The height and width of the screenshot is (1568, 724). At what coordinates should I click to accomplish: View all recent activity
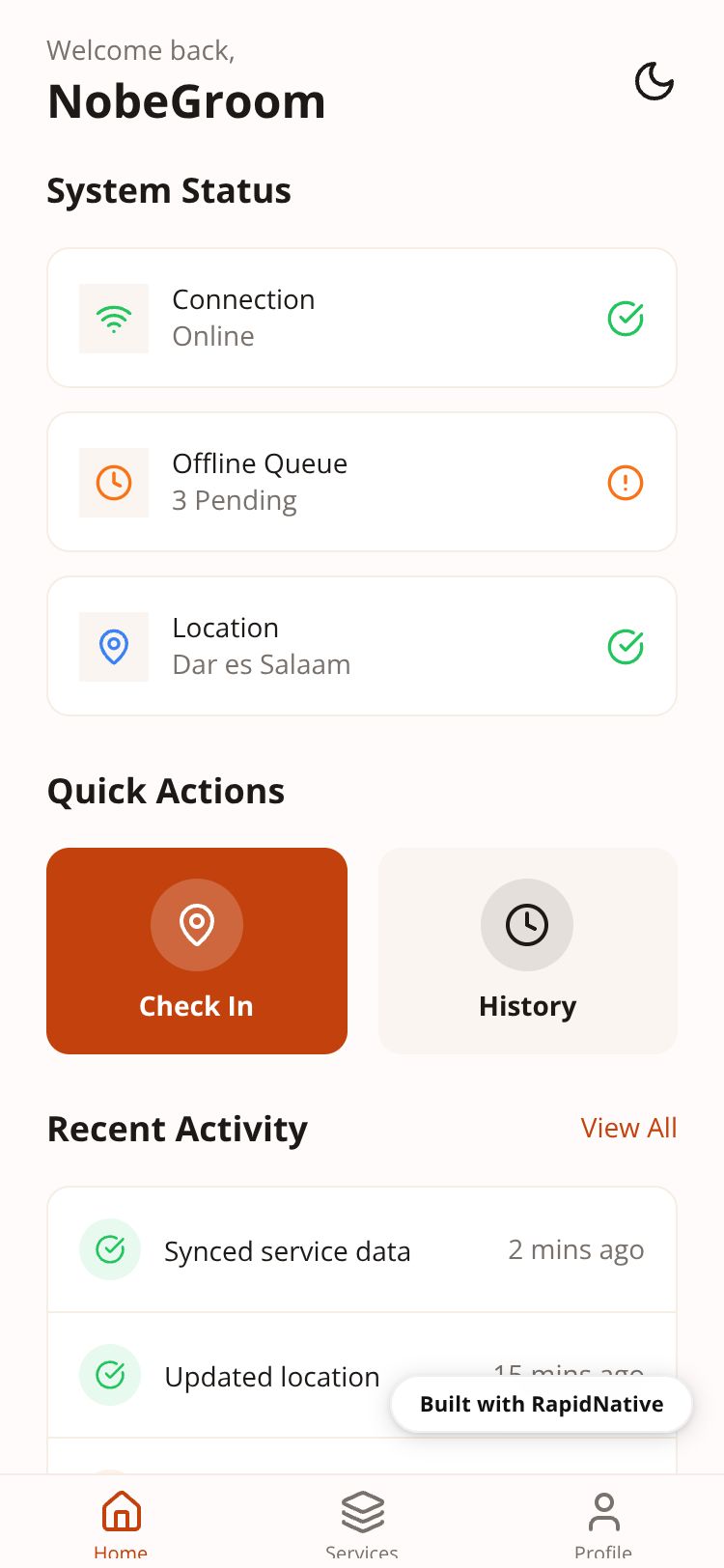628,1128
